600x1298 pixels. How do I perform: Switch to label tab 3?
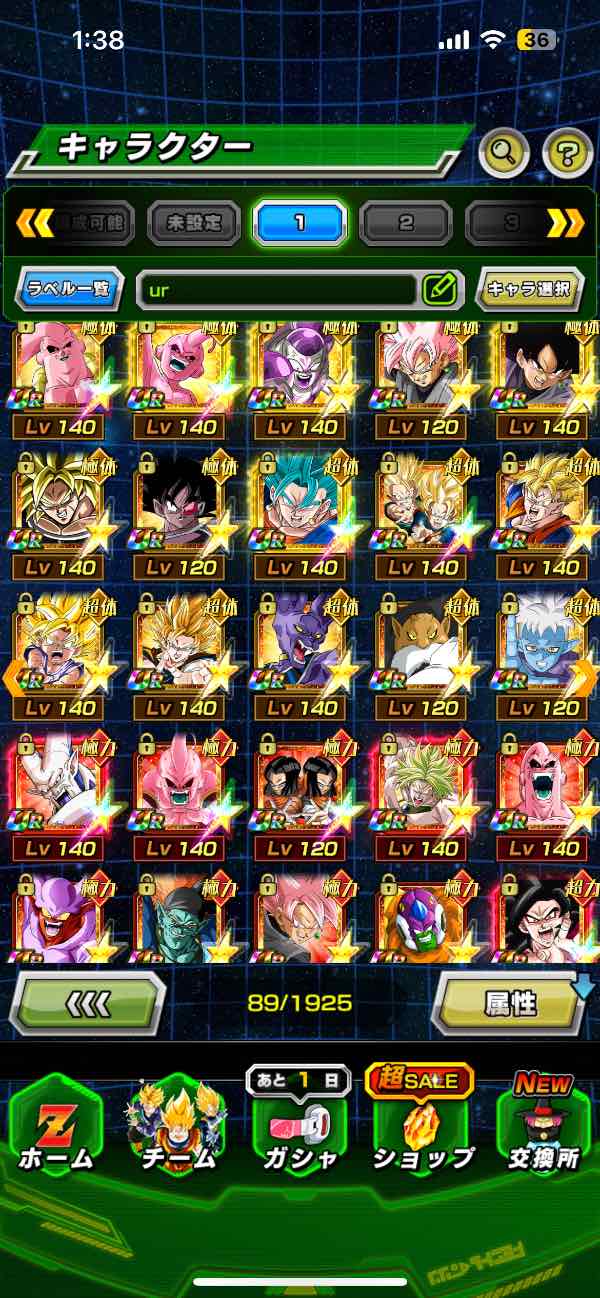[508, 223]
